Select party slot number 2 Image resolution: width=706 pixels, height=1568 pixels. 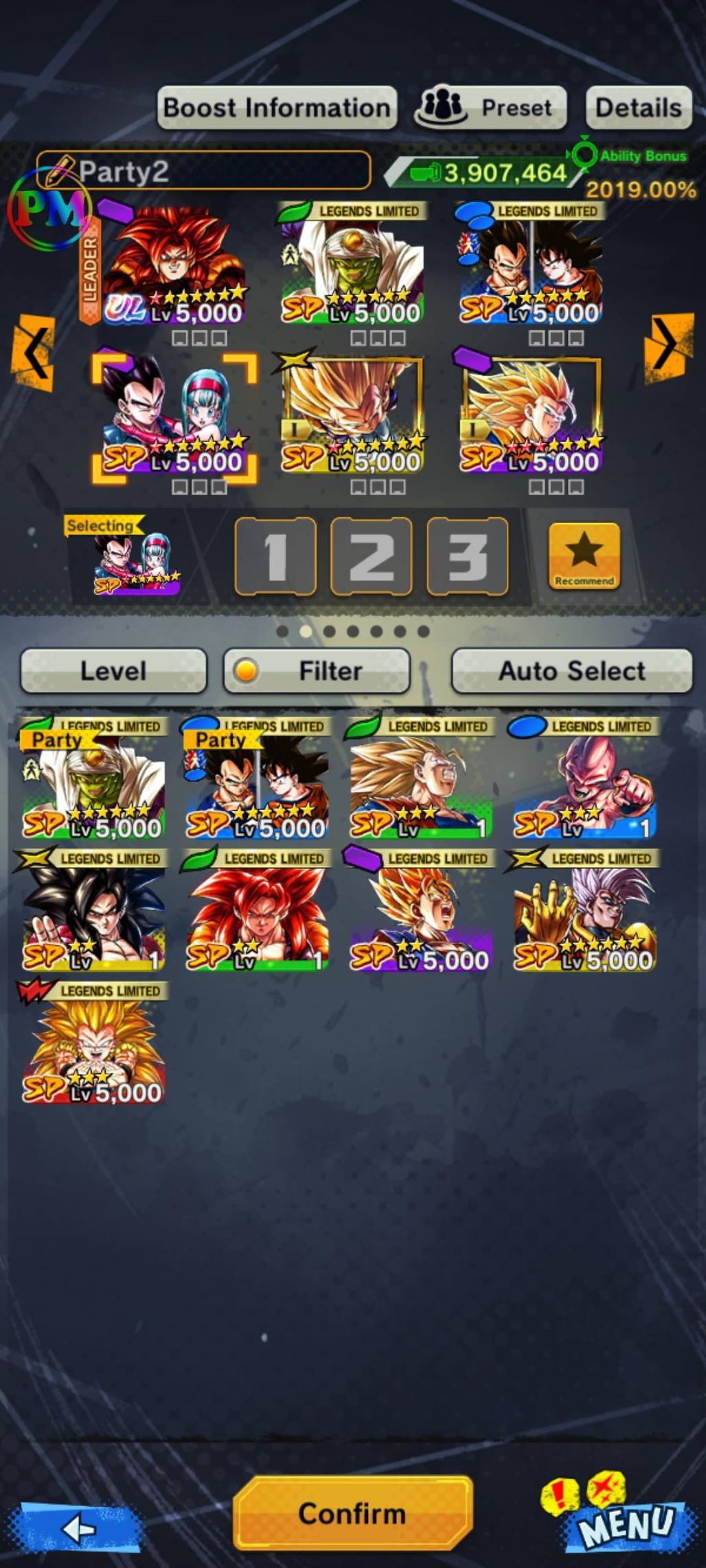(372, 556)
